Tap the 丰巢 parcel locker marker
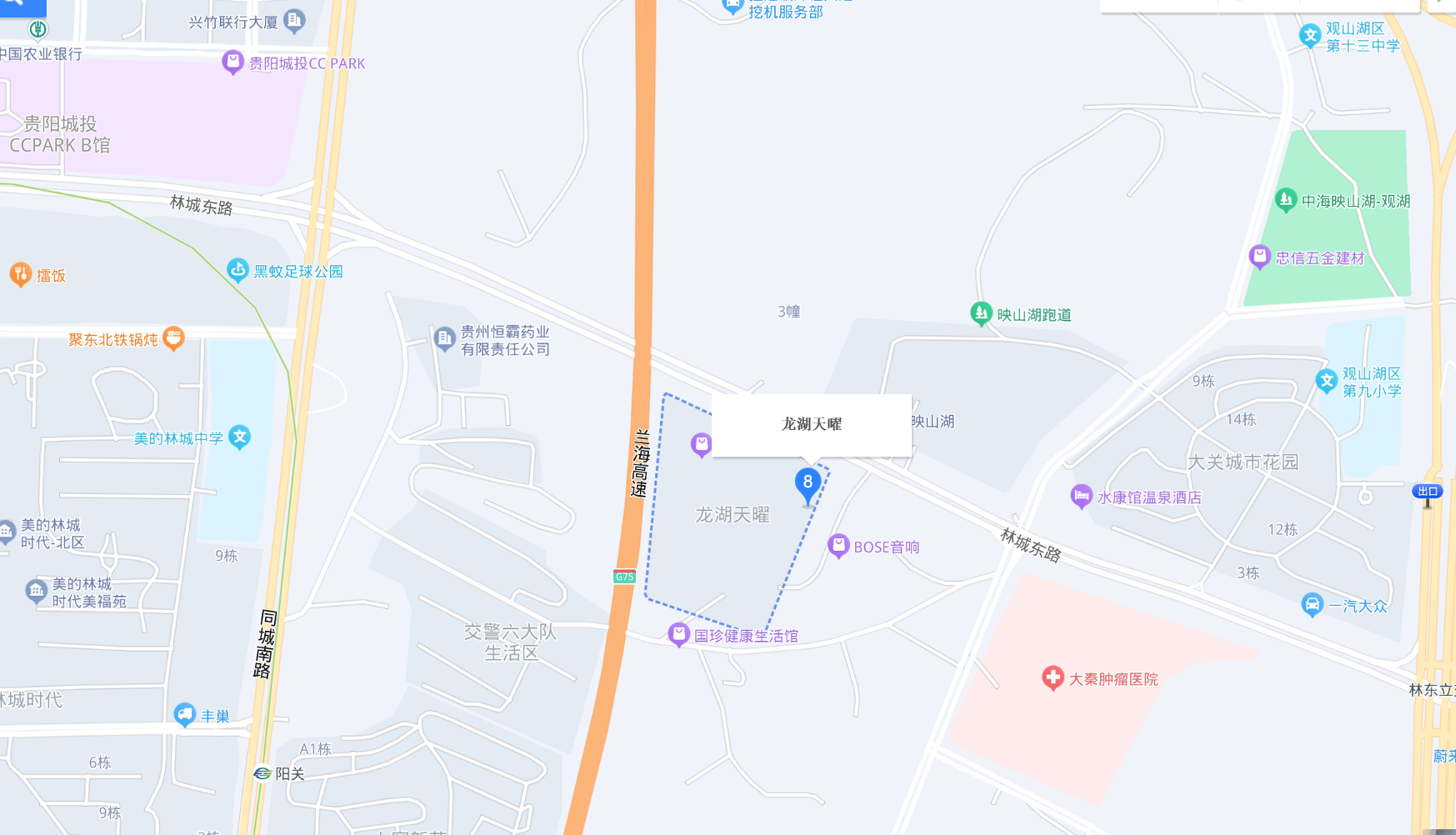The image size is (1456, 835). point(184,714)
